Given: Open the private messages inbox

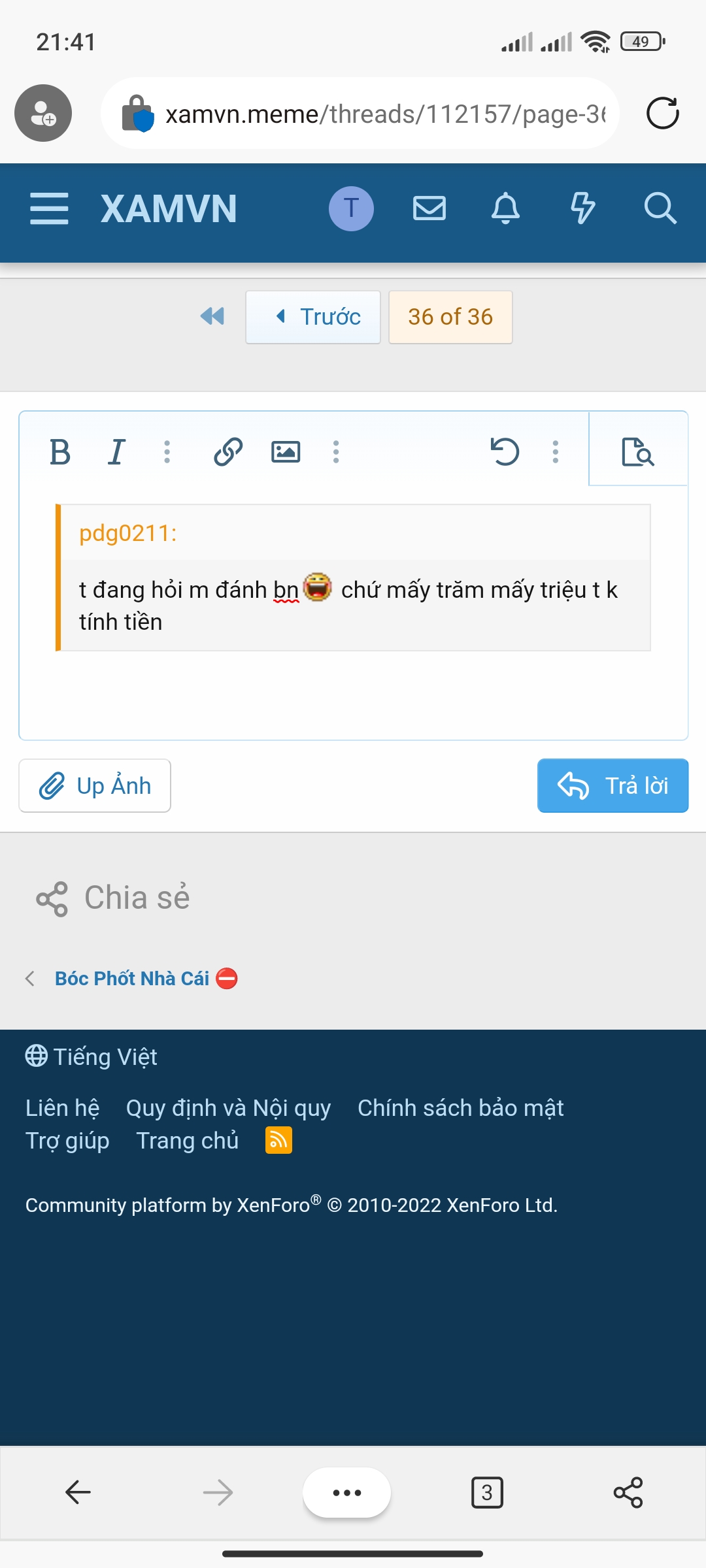Looking at the screenshot, I should (x=429, y=208).
